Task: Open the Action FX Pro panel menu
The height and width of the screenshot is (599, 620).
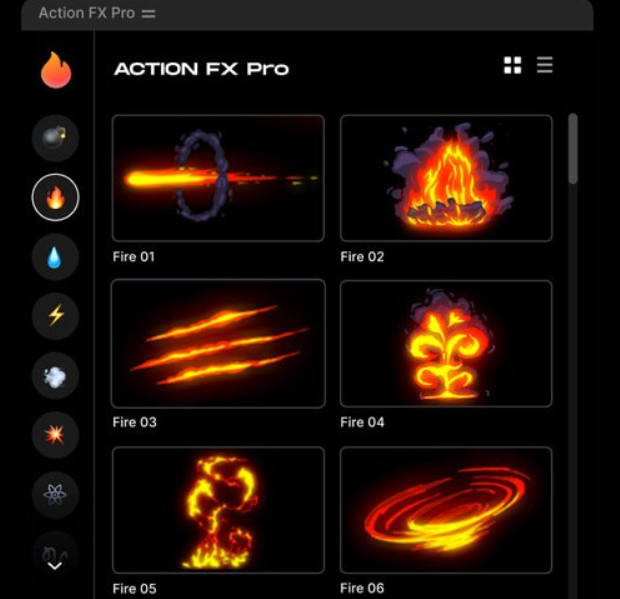Action: point(149,14)
